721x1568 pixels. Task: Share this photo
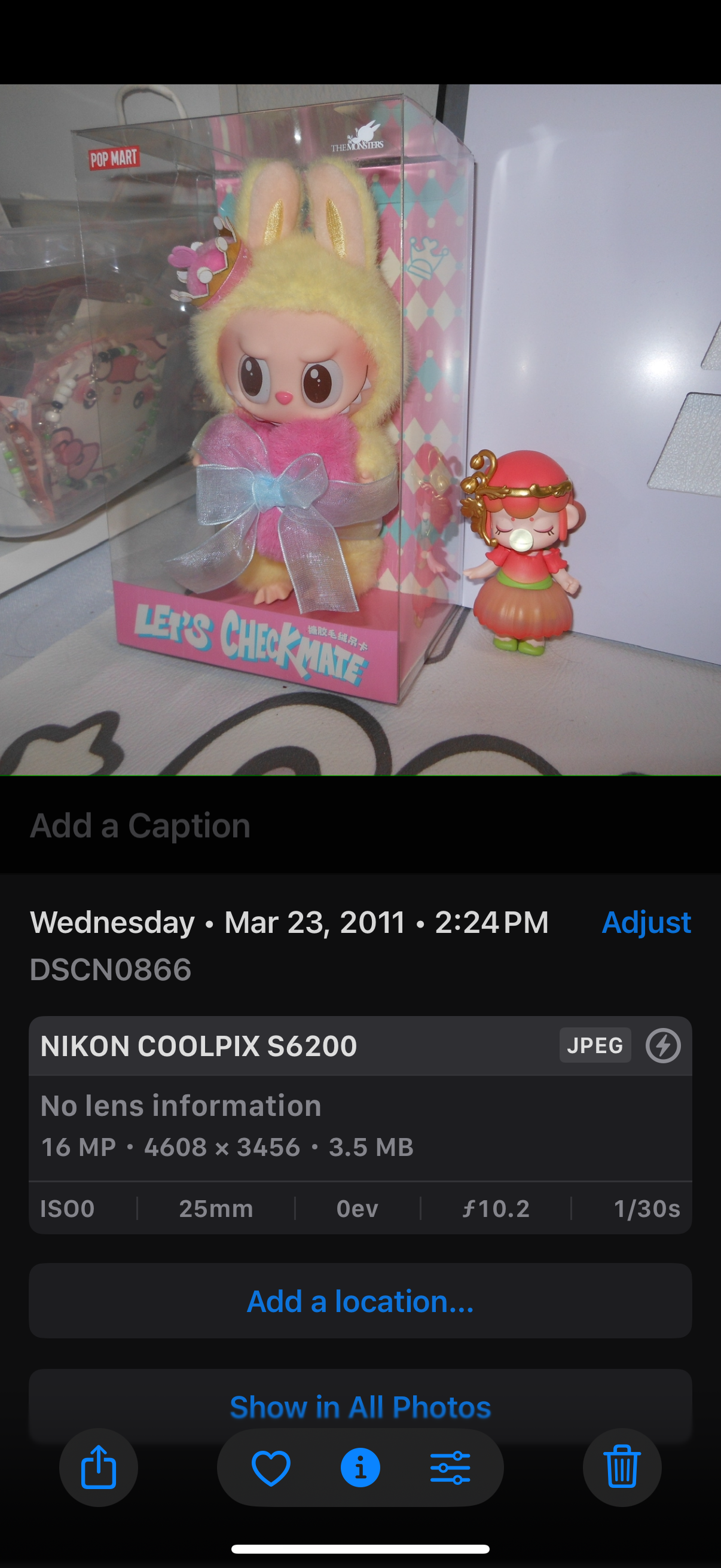point(99,1468)
